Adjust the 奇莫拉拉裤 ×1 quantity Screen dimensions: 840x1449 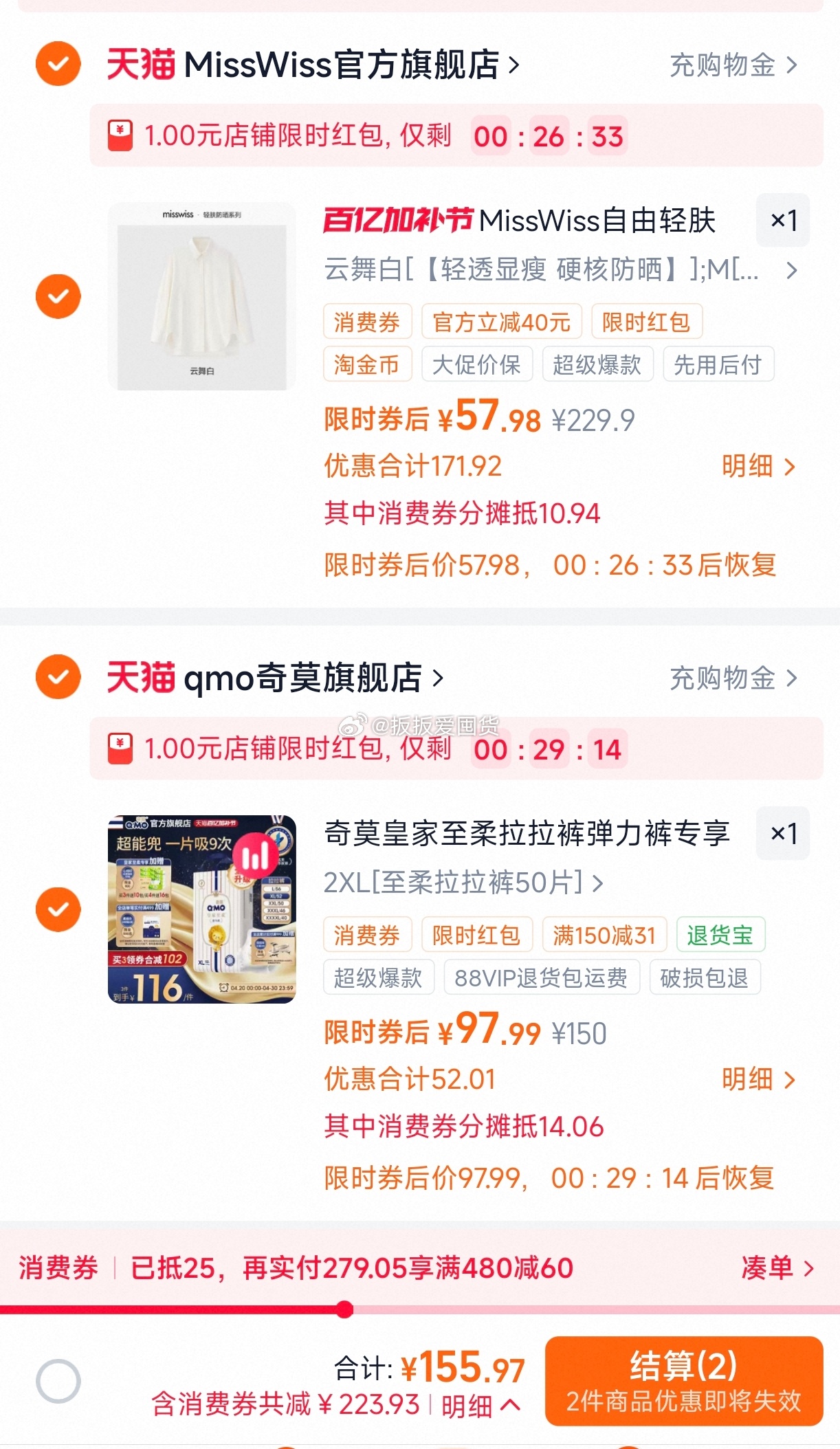tap(783, 834)
